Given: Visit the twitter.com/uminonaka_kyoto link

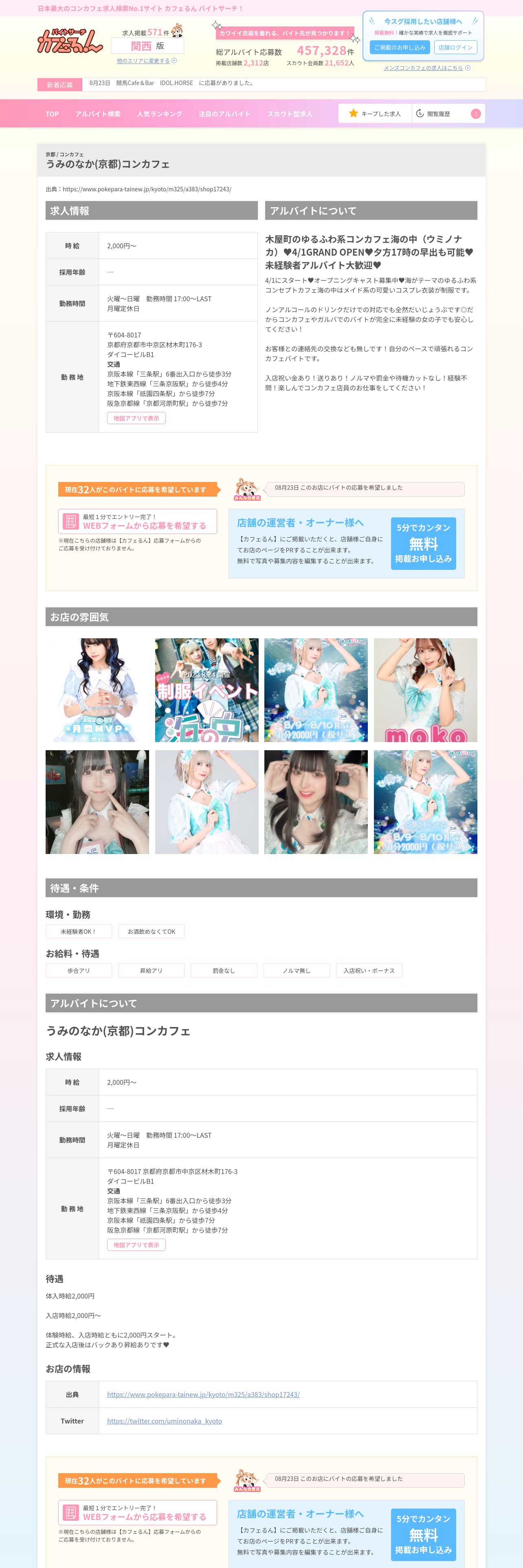Looking at the screenshot, I should (165, 1421).
